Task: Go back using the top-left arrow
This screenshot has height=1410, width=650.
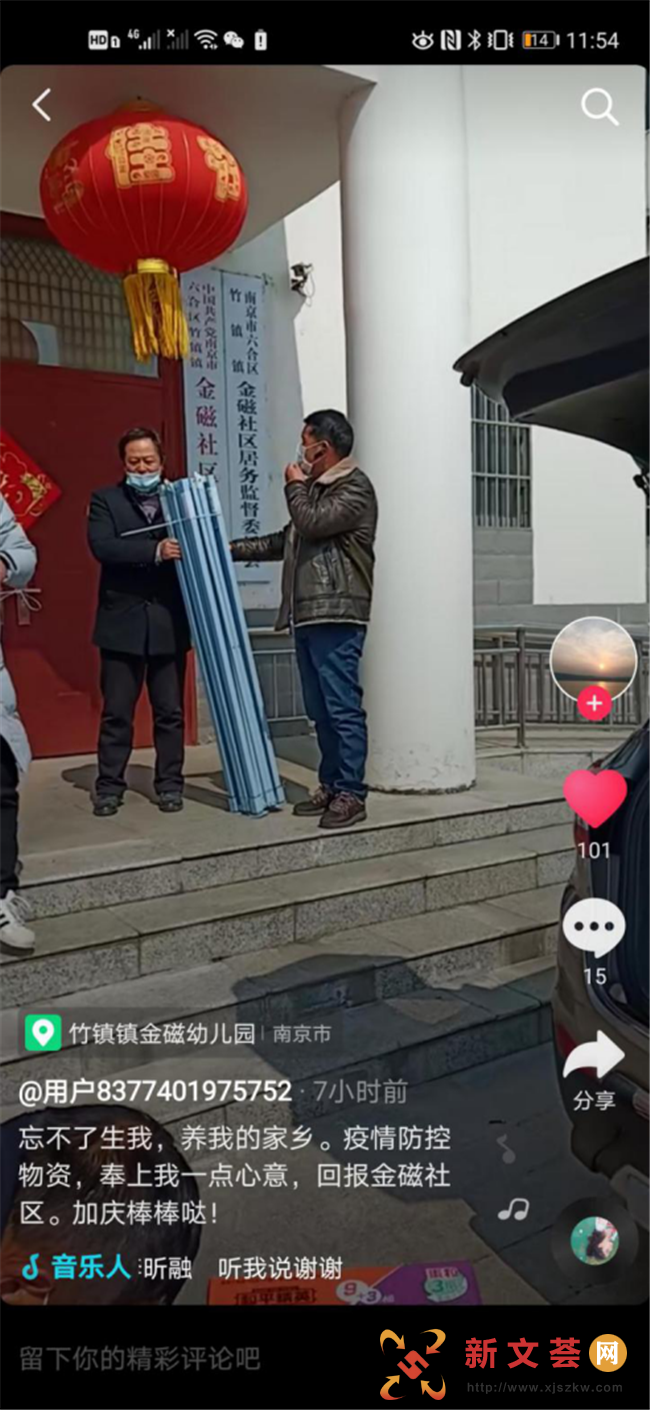Action: (x=41, y=105)
